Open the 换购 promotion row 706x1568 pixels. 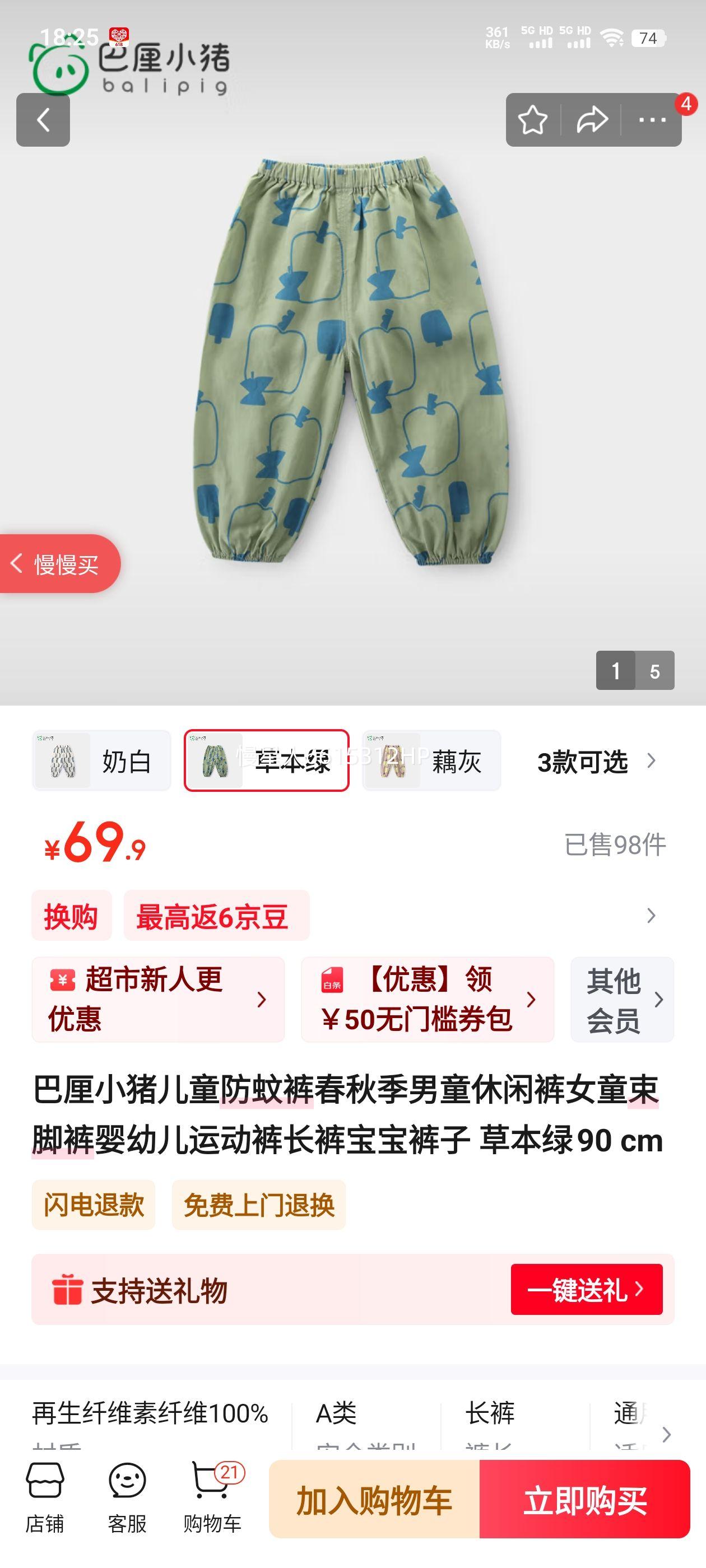(72, 916)
